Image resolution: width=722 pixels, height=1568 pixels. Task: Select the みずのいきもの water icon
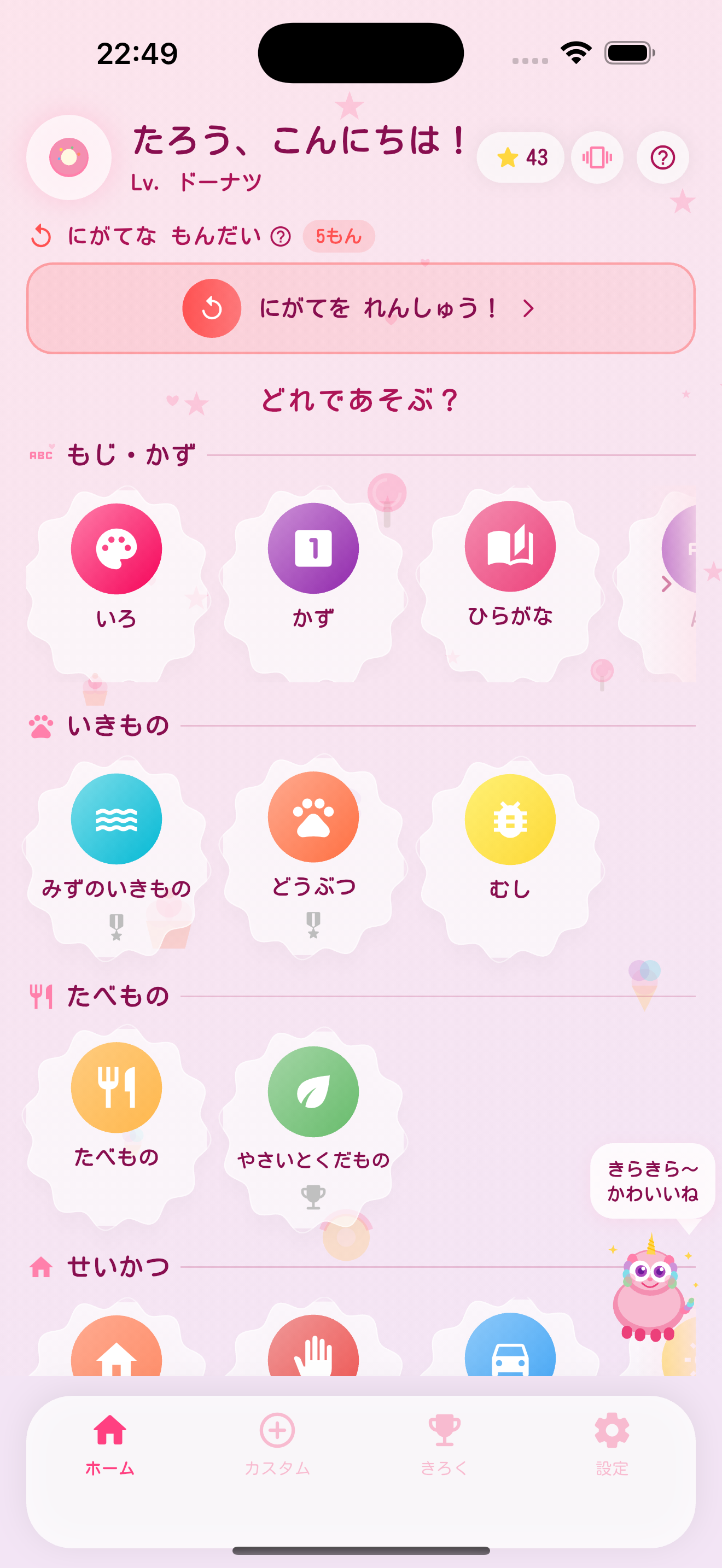click(x=118, y=818)
